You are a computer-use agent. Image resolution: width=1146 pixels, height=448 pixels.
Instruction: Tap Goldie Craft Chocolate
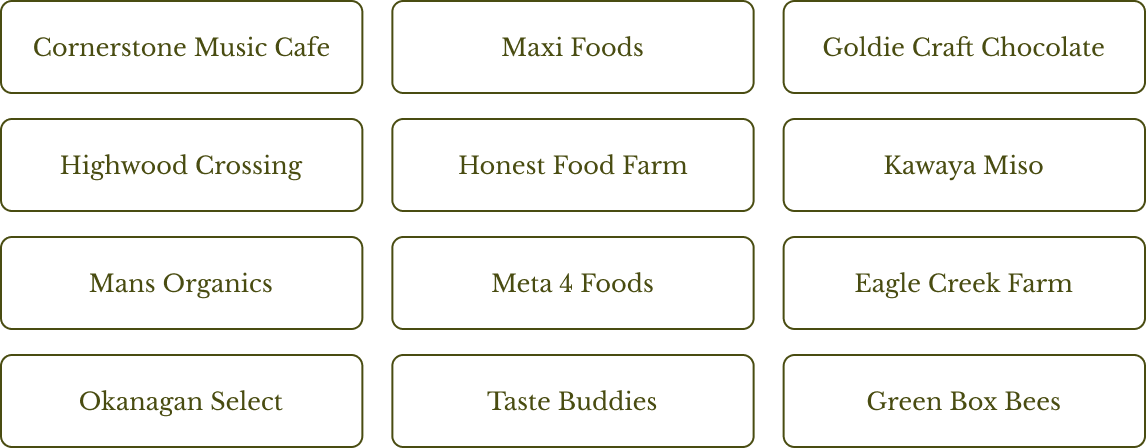963,47
